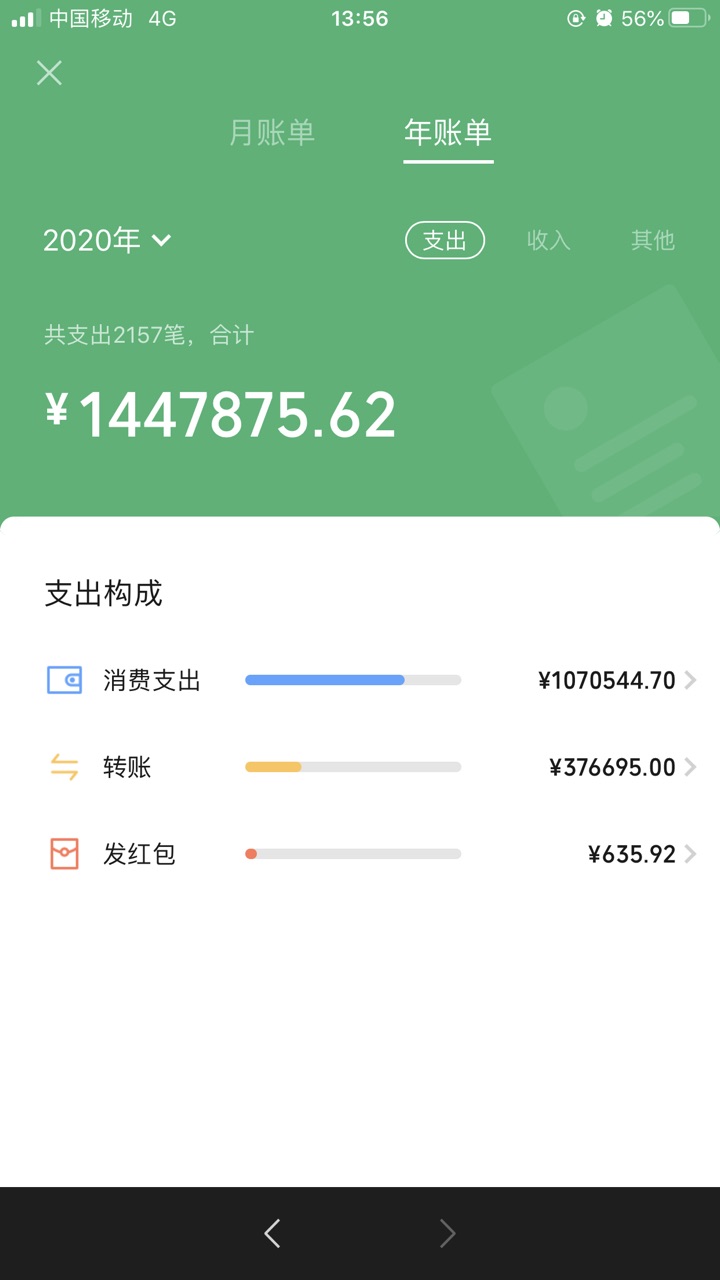Screen dimensions: 720x1280
Task: Switch to the 月账单 tab
Action: point(272,133)
